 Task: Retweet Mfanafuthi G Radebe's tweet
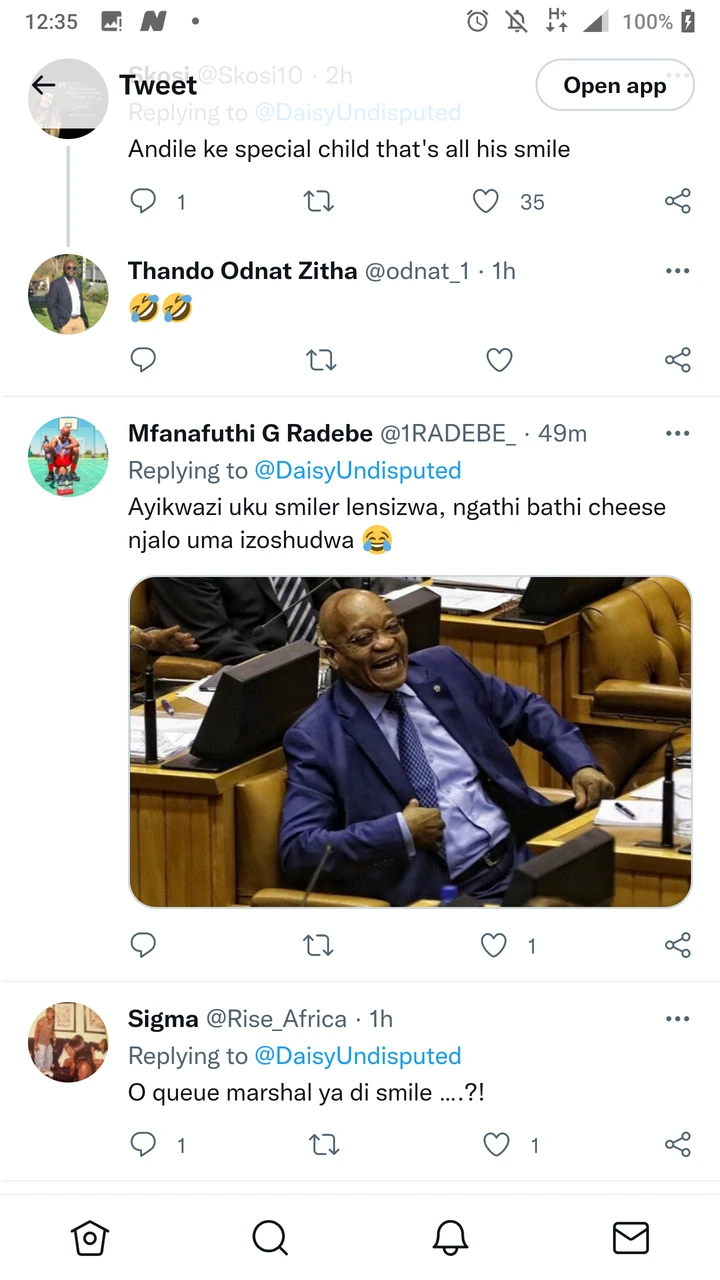tap(319, 945)
